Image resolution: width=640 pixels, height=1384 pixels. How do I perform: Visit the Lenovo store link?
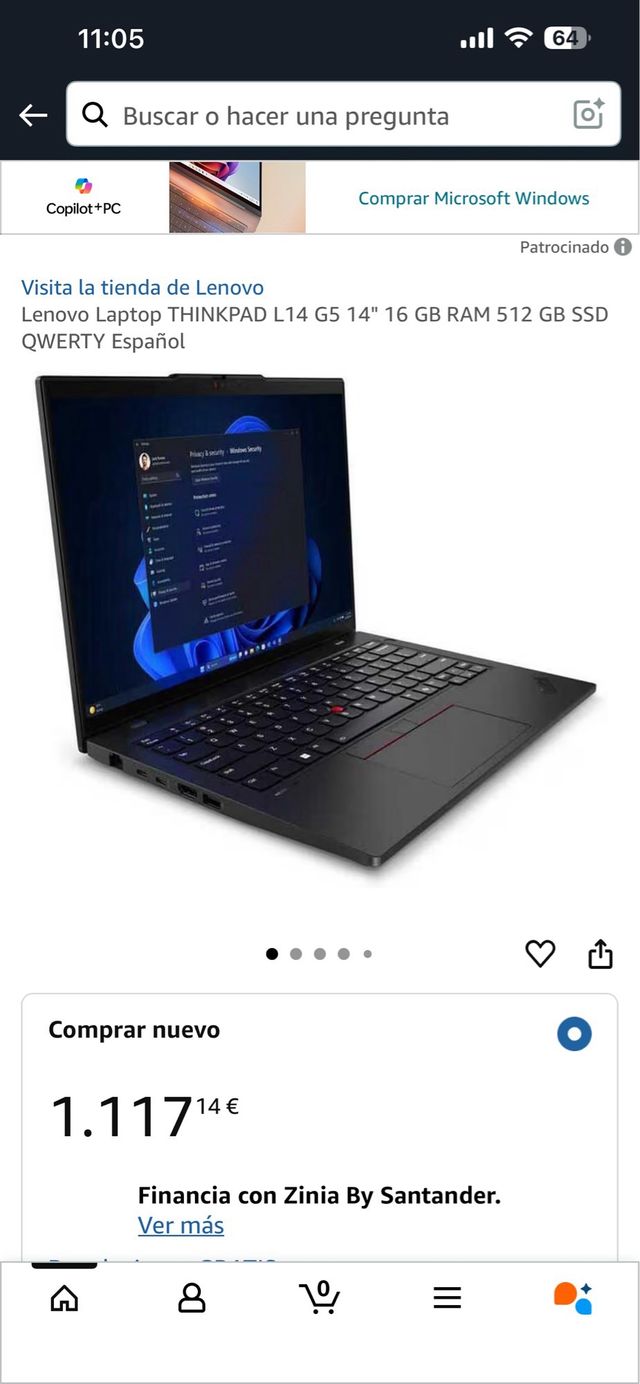[x=142, y=288]
